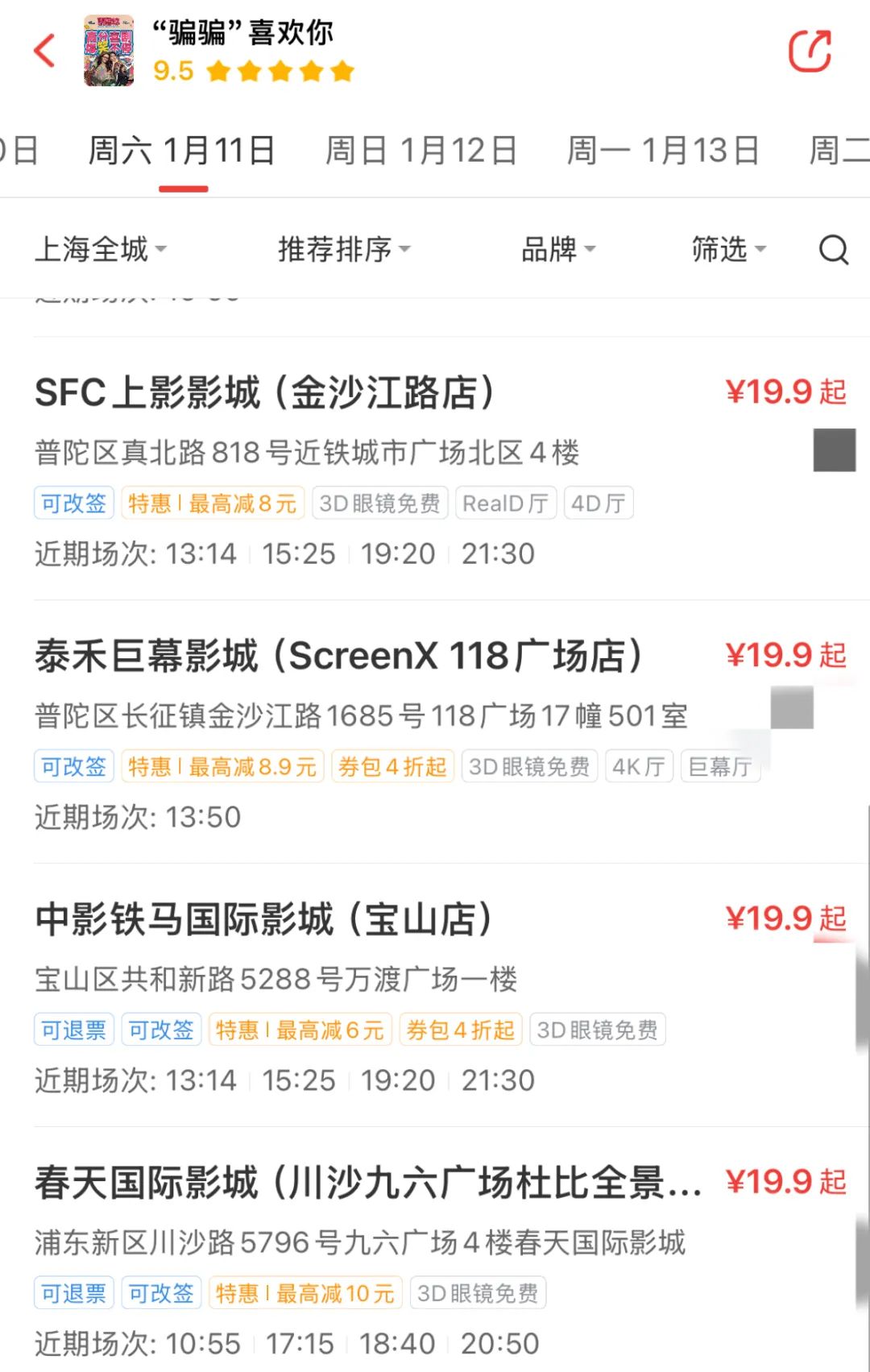Viewport: 870px width, 1372px height.
Task: Share this movie page
Action: tap(809, 51)
